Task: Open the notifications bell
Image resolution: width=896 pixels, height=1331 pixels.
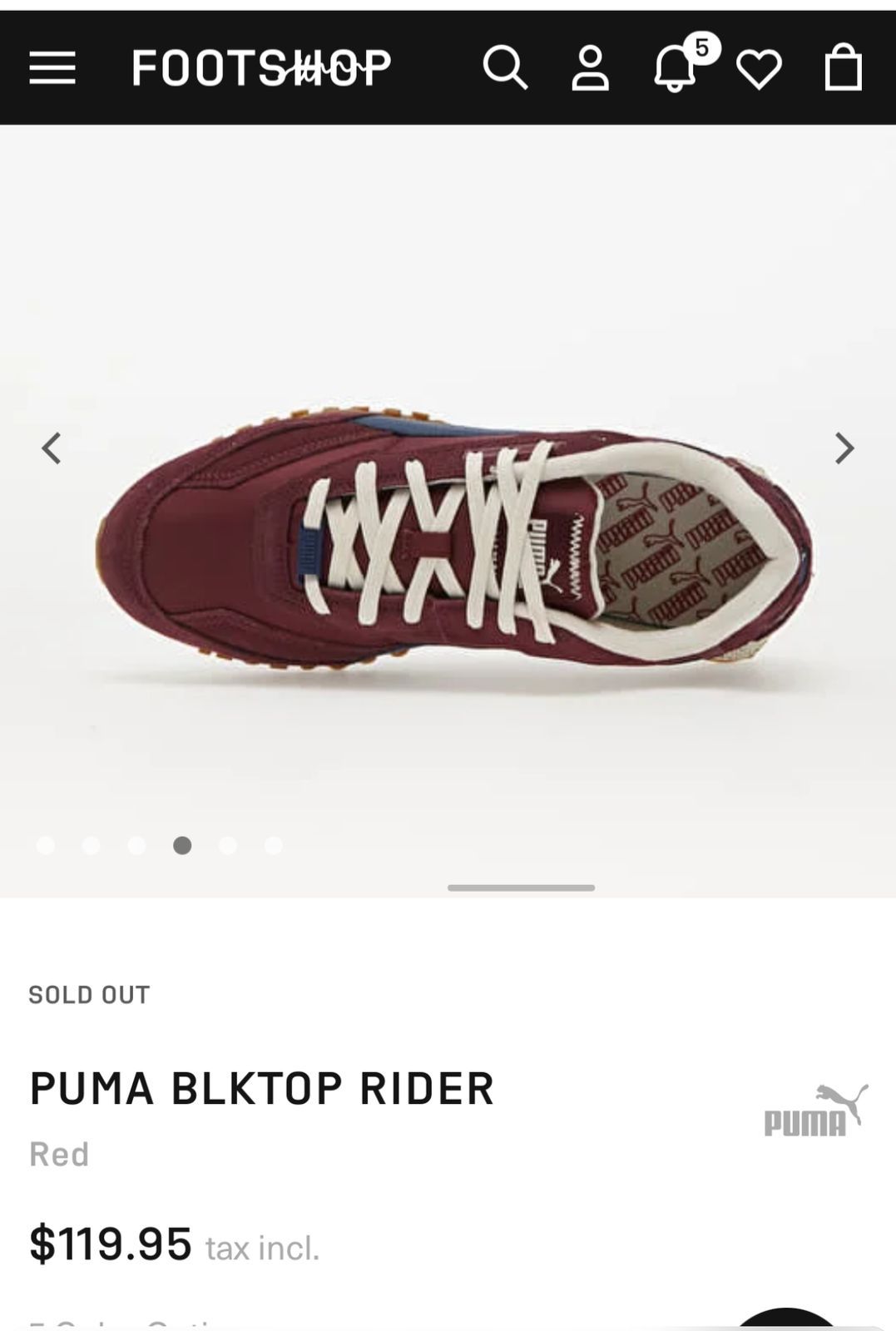Action: 676,68
